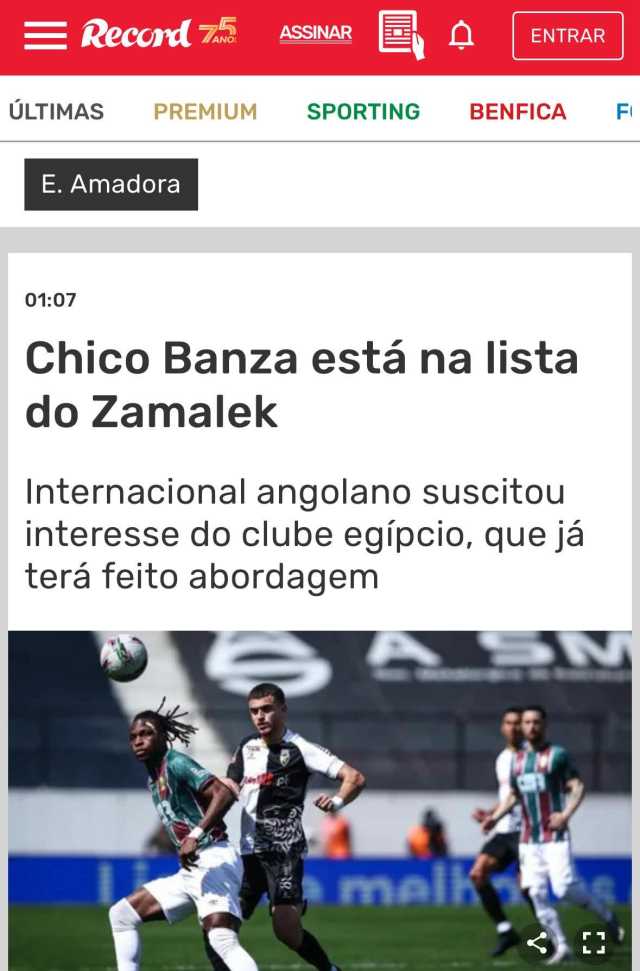The image size is (640, 971).
Task: Tap the Entrar login button
Action: pyautogui.click(x=567, y=36)
